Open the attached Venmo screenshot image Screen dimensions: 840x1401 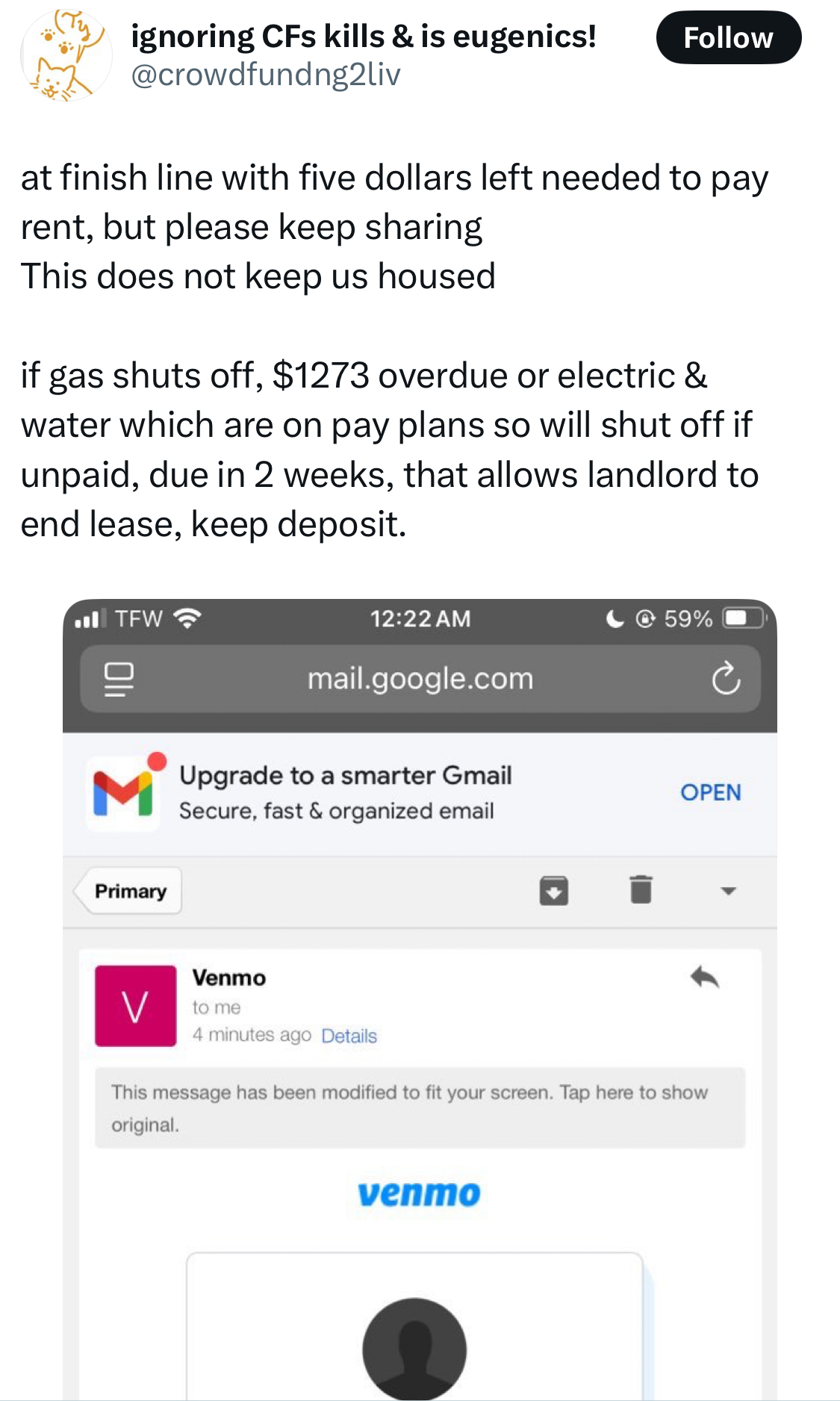click(x=420, y=999)
